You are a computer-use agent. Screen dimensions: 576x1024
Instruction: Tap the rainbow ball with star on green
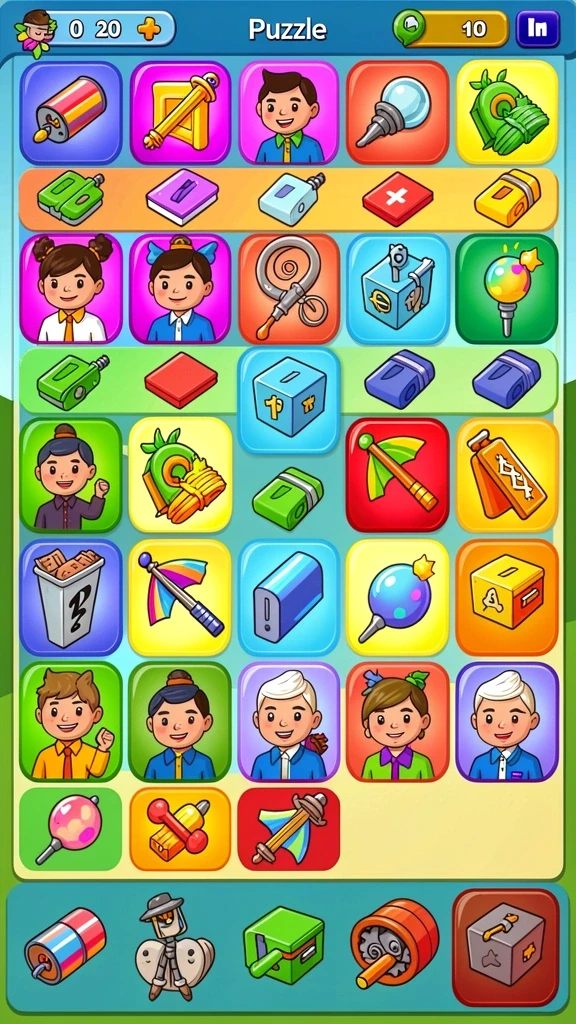(x=507, y=288)
